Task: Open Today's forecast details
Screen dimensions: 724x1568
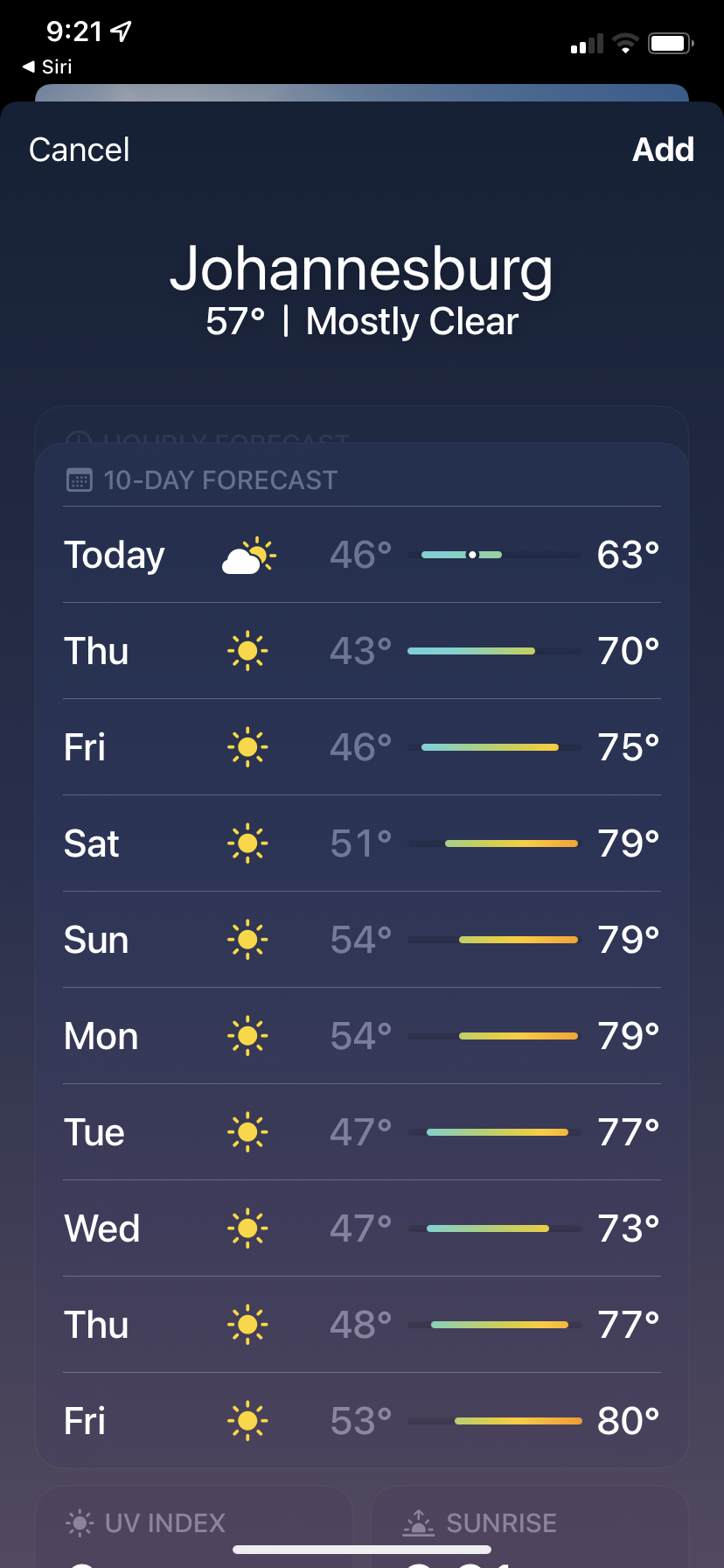Action: point(361,555)
